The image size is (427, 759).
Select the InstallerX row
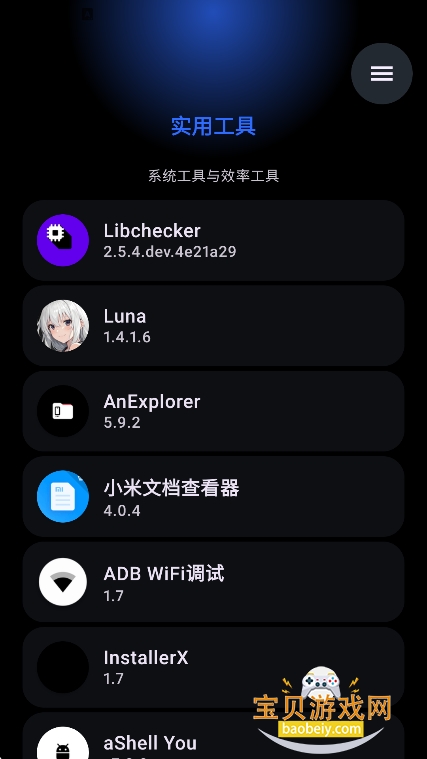point(214,667)
